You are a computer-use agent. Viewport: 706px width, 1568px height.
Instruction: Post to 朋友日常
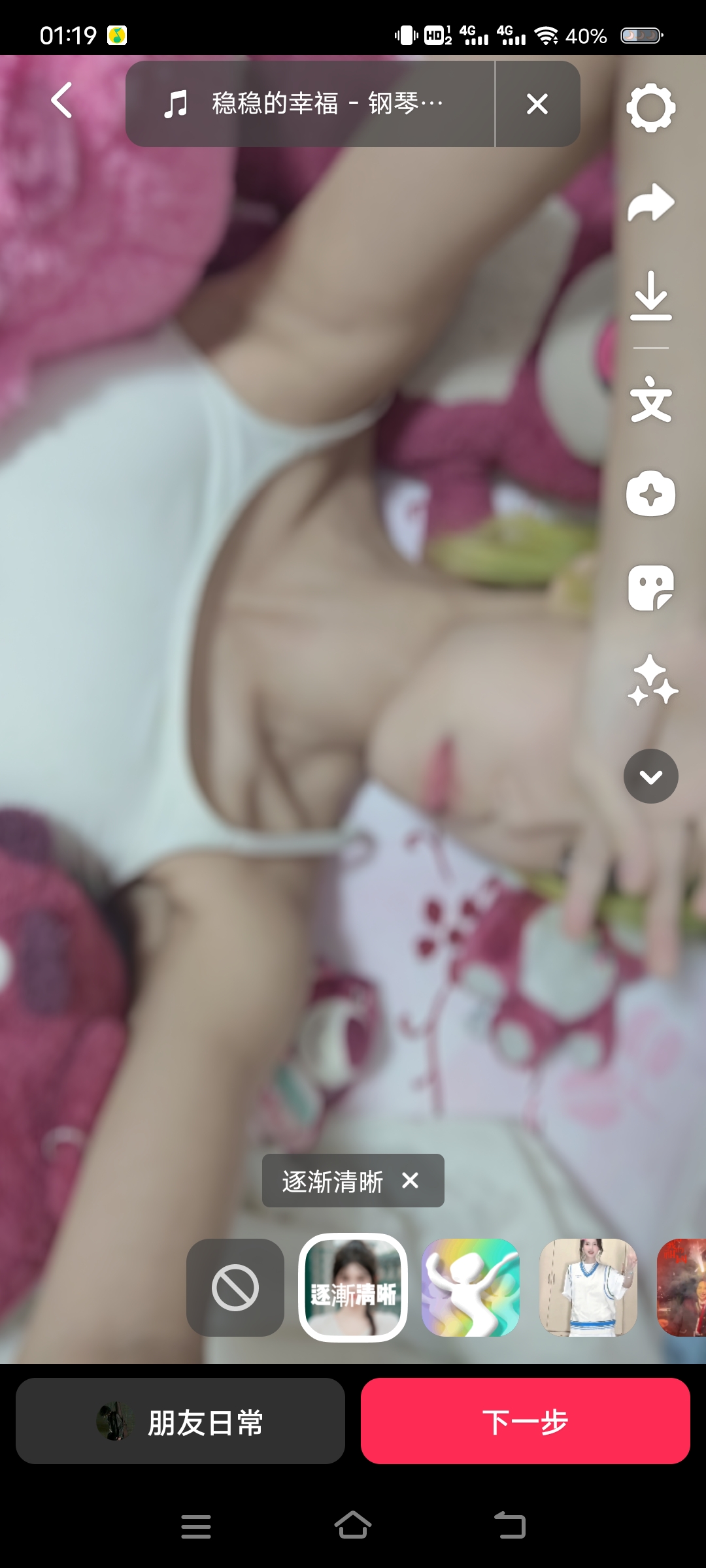point(180,1421)
